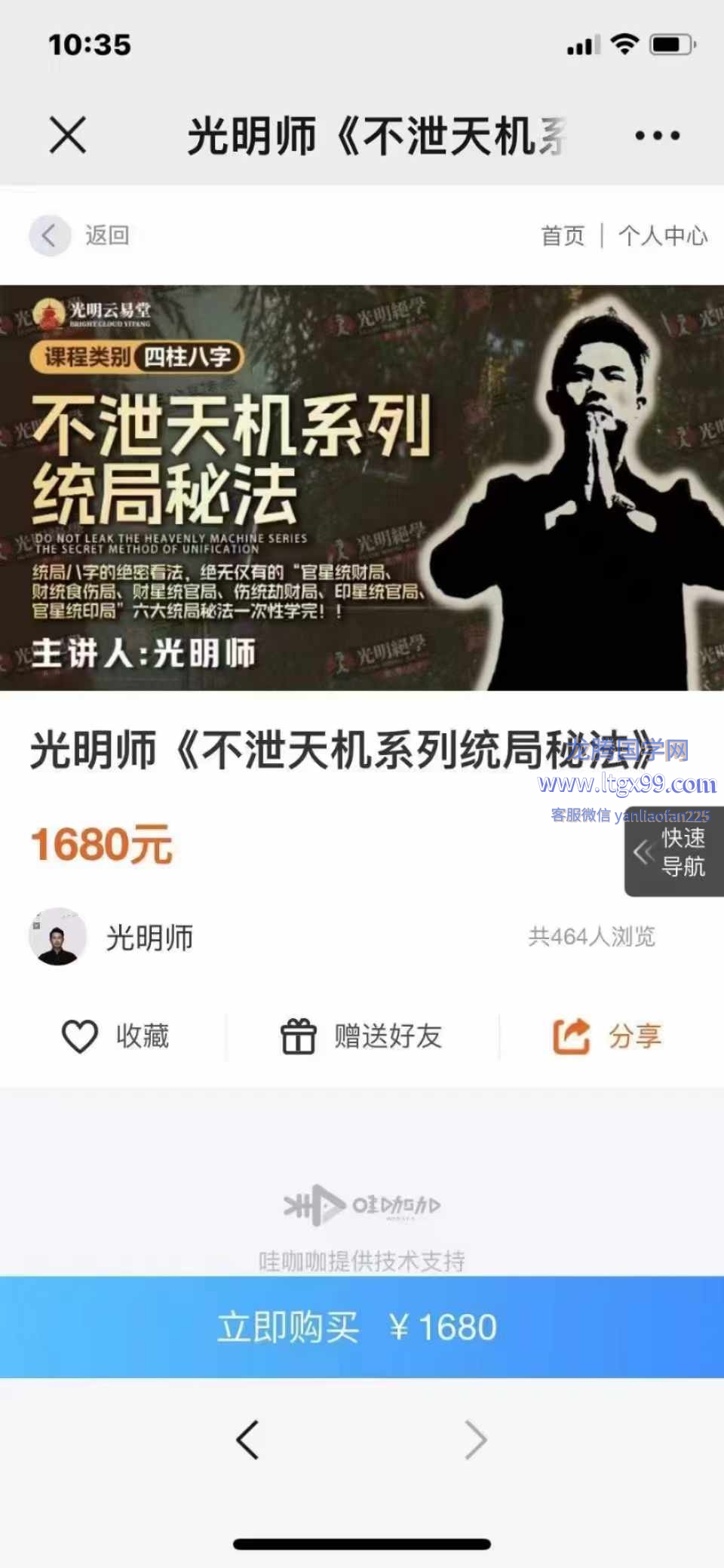The image size is (724, 1568).
Task: Select 赠送好友 gift to friend
Action: tap(361, 1036)
